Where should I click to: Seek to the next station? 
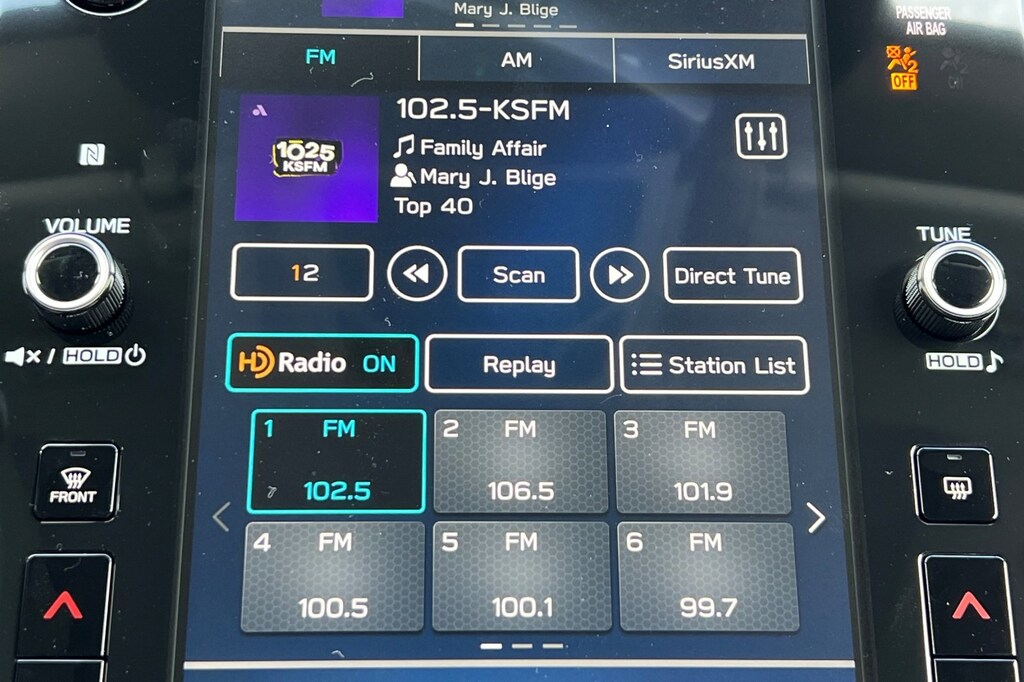pyautogui.click(x=620, y=275)
